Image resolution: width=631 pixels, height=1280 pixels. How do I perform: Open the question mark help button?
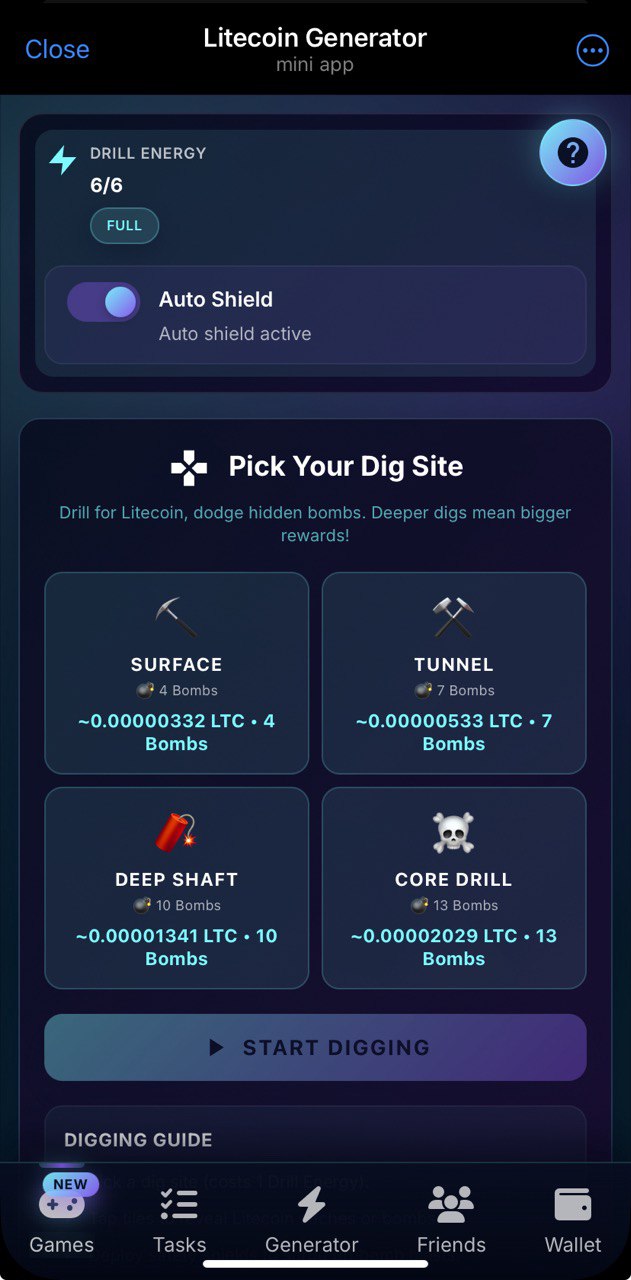click(x=572, y=153)
